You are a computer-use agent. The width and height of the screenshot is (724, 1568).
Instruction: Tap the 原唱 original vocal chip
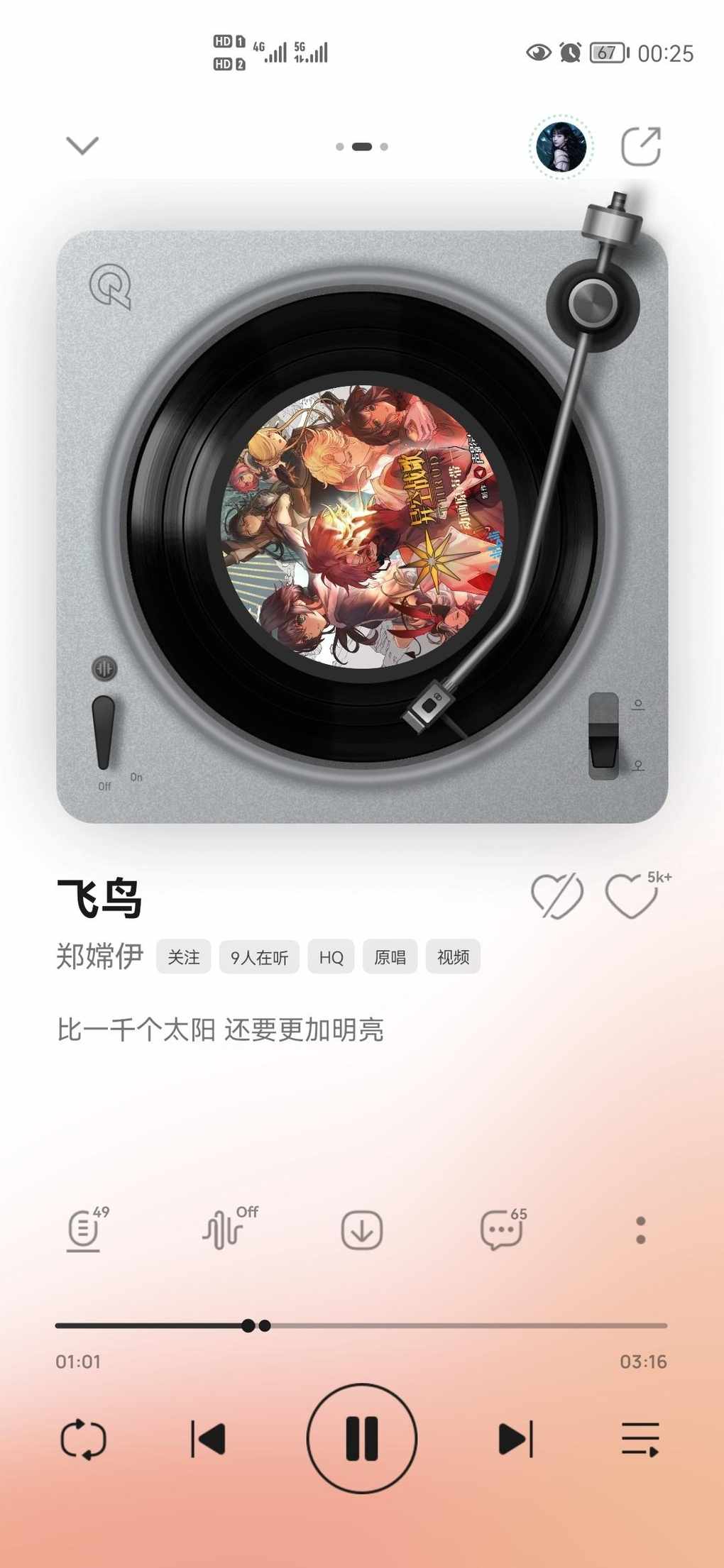coord(390,957)
